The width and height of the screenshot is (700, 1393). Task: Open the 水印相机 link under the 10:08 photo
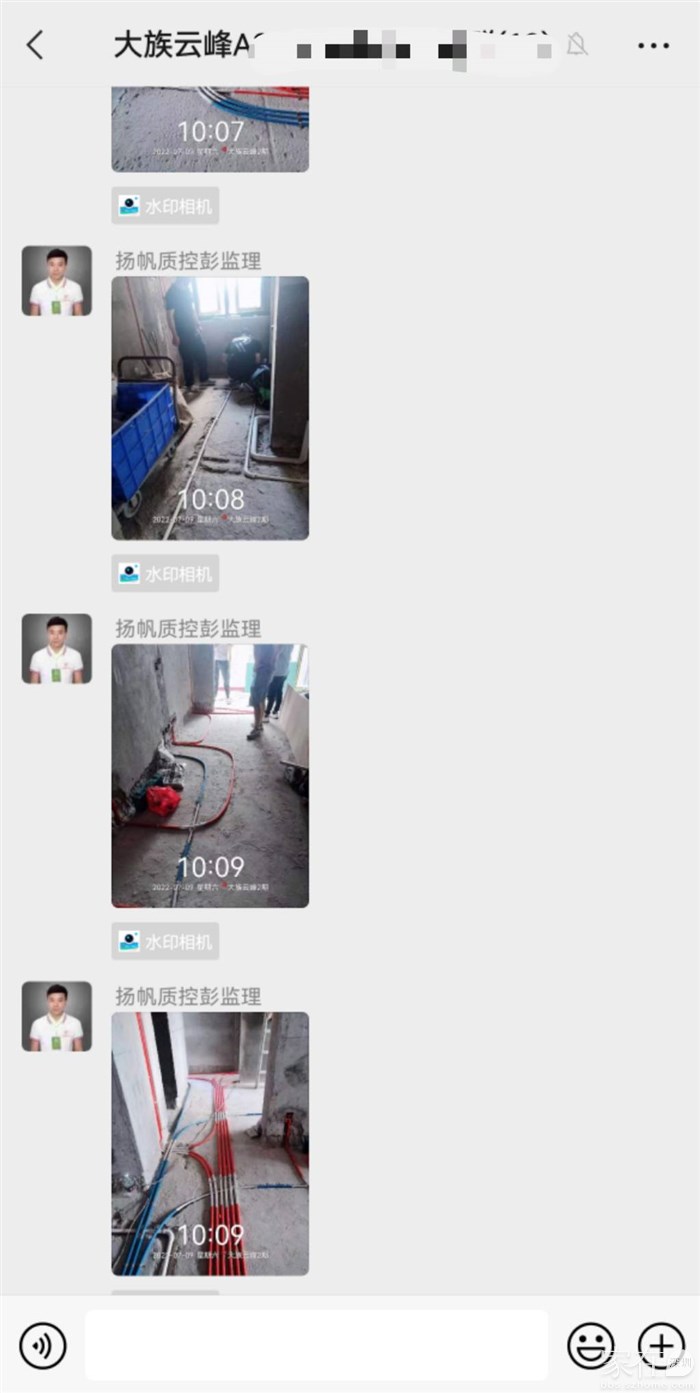(165, 574)
